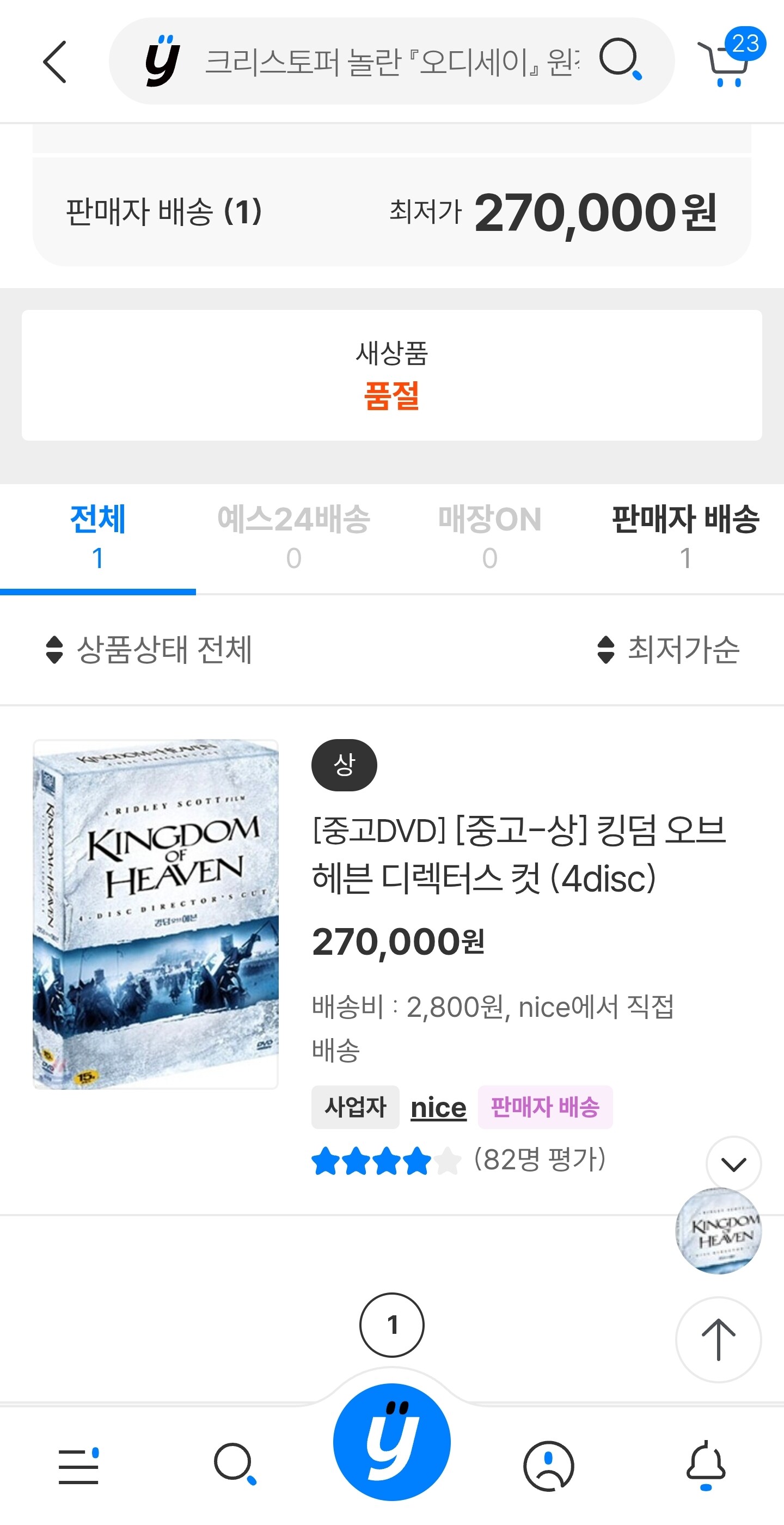Expand the listing details chevron
Viewport: 784px width, 1525px height.
734,1164
